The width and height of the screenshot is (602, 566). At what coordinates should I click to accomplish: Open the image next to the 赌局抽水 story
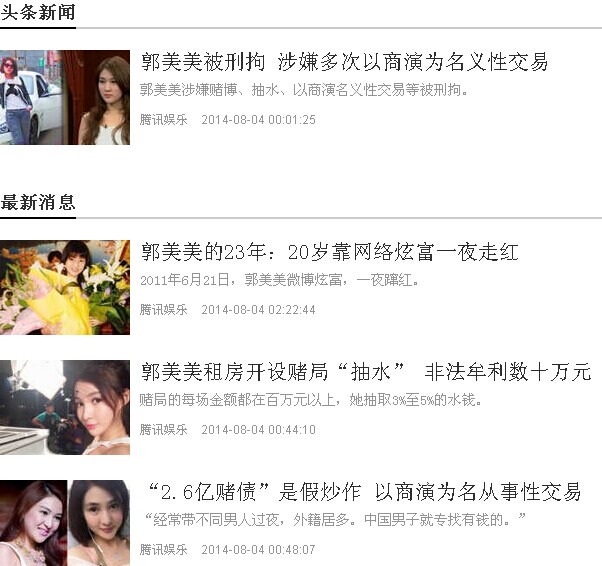(x=65, y=407)
